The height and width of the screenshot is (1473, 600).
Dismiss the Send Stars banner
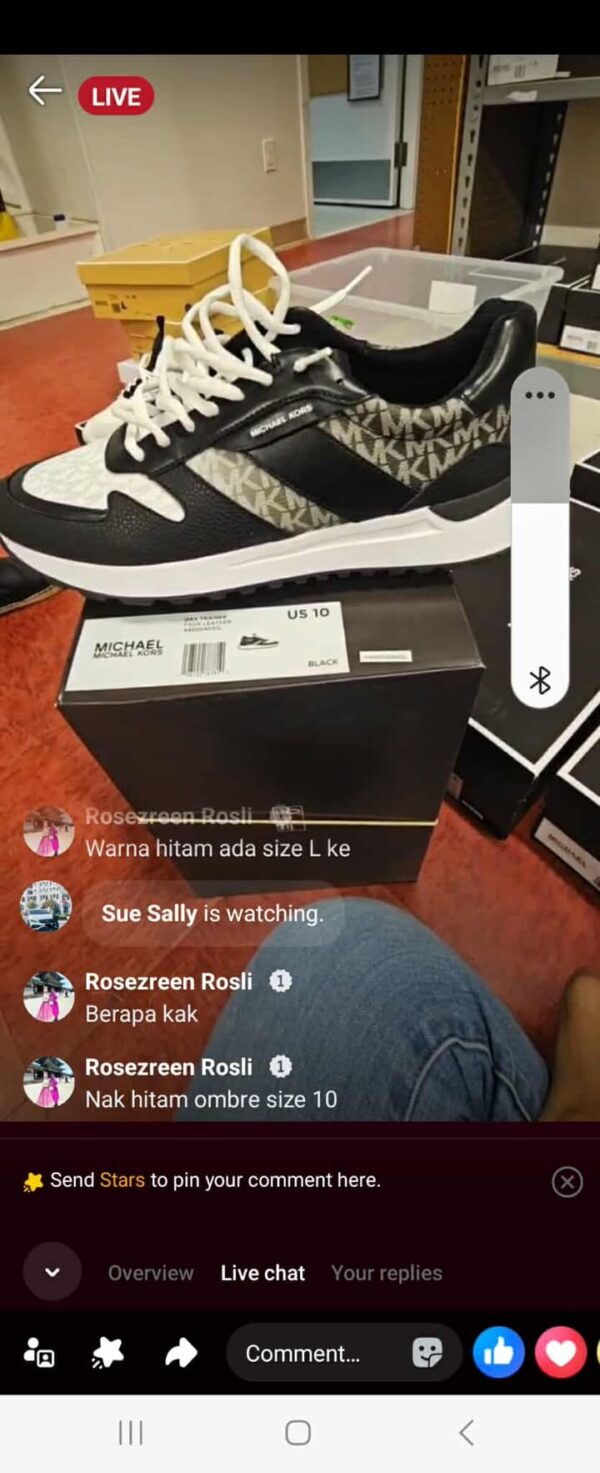click(567, 1182)
